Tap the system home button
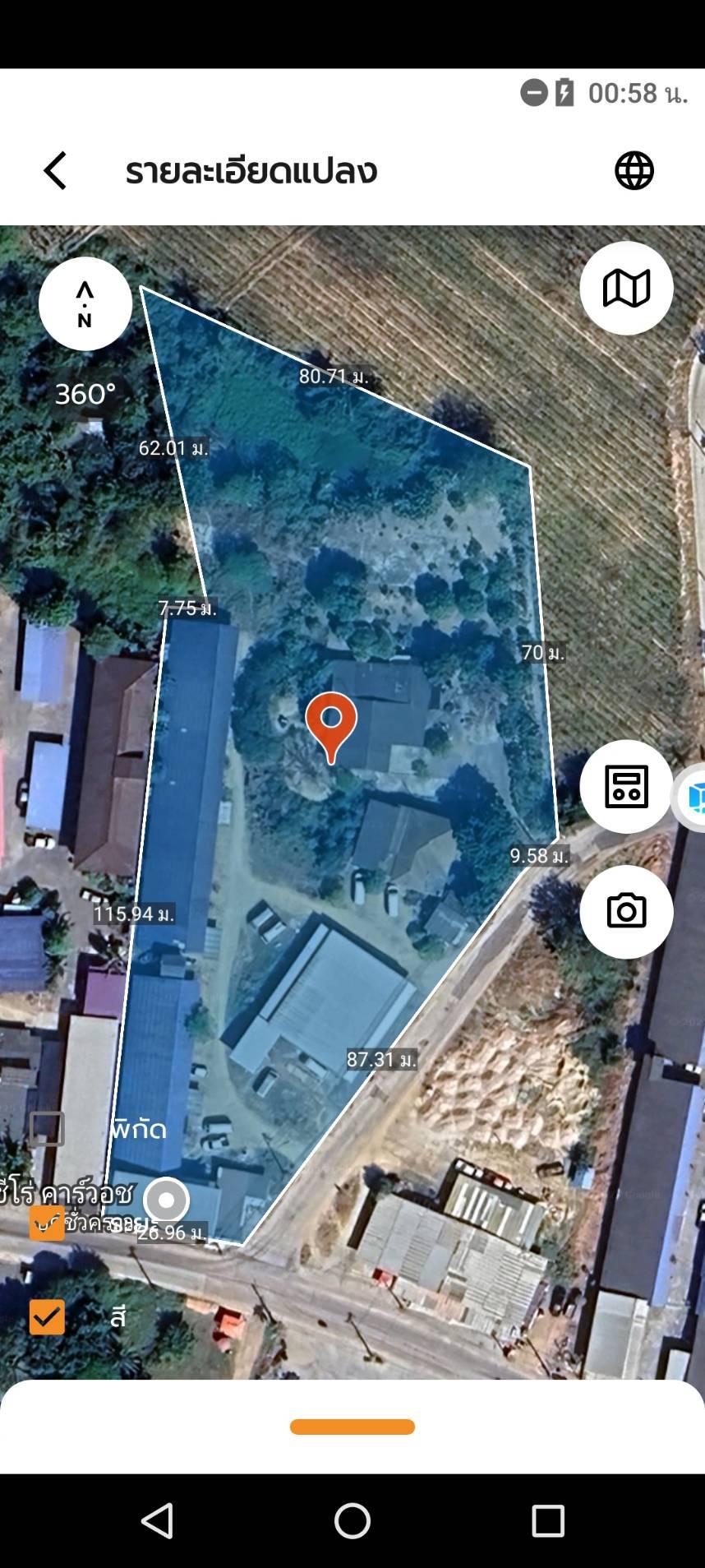The width and height of the screenshot is (705, 1568). [x=352, y=1520]
